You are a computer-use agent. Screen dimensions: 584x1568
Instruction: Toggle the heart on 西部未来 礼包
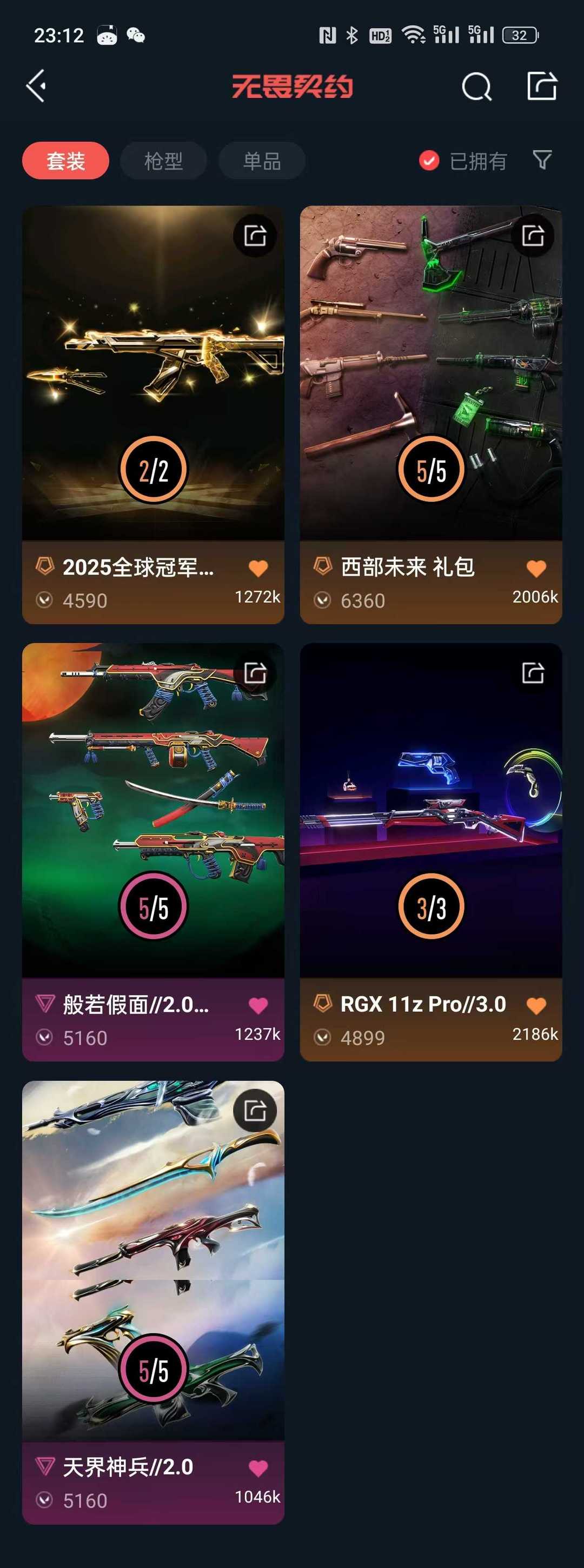click(x=535, y=566)
